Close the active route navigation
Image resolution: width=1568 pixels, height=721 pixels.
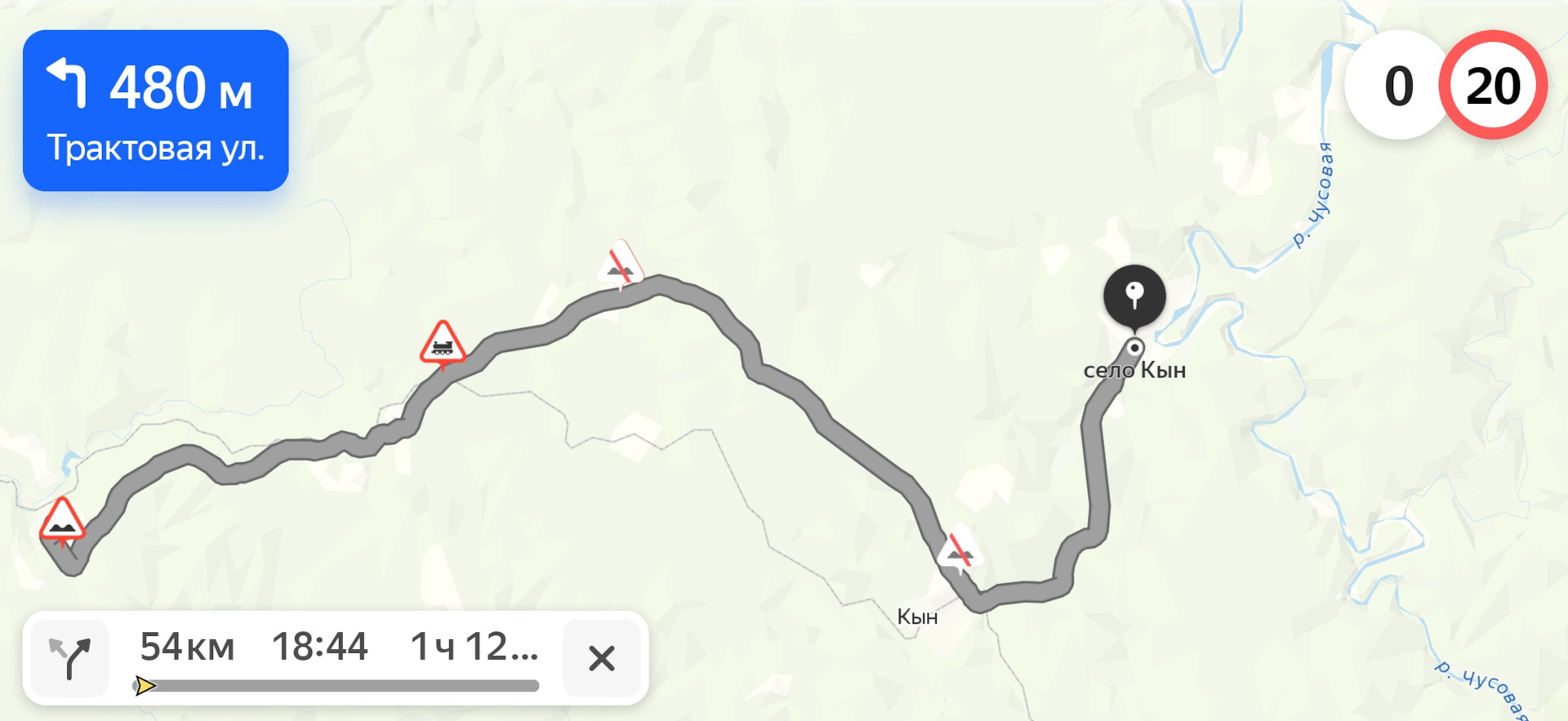(602, 658)
